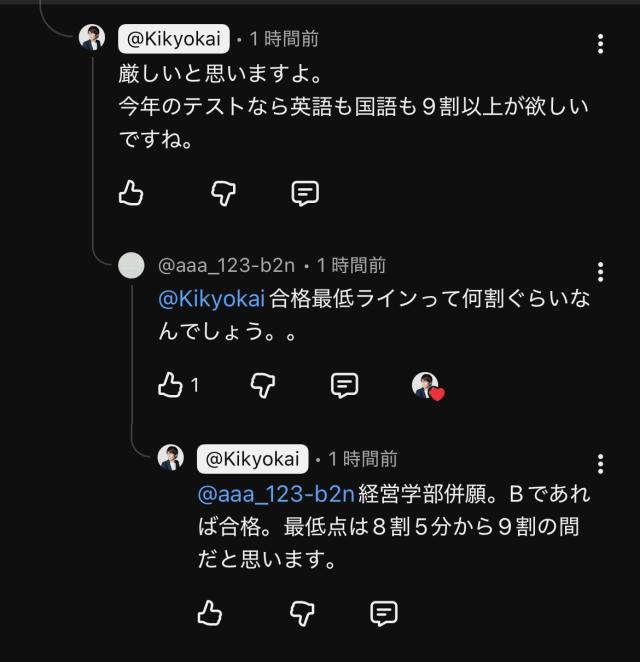The image size is (640, 662).
Task: Open overflow menu for 経営学部併願 reply
Action: pos(600,464)
